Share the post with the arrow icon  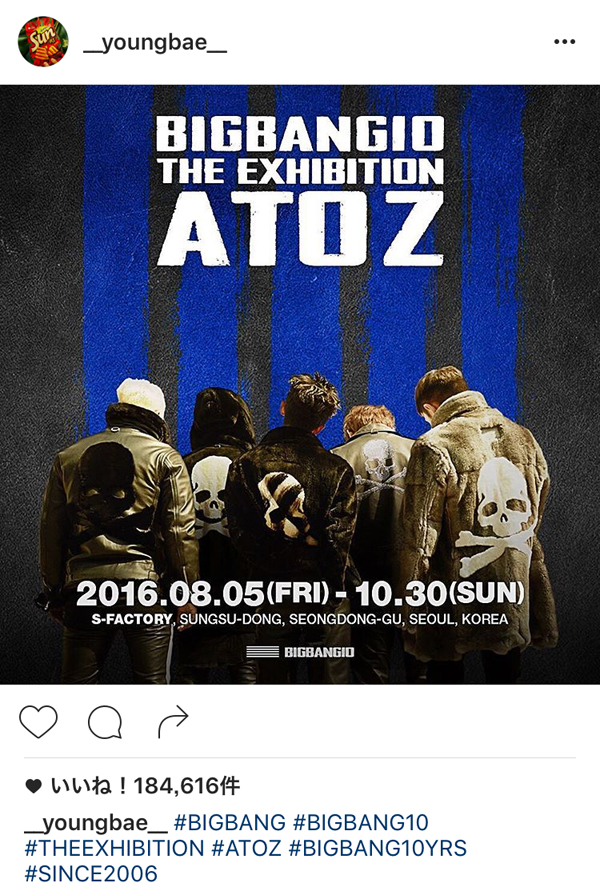[173, 720]
